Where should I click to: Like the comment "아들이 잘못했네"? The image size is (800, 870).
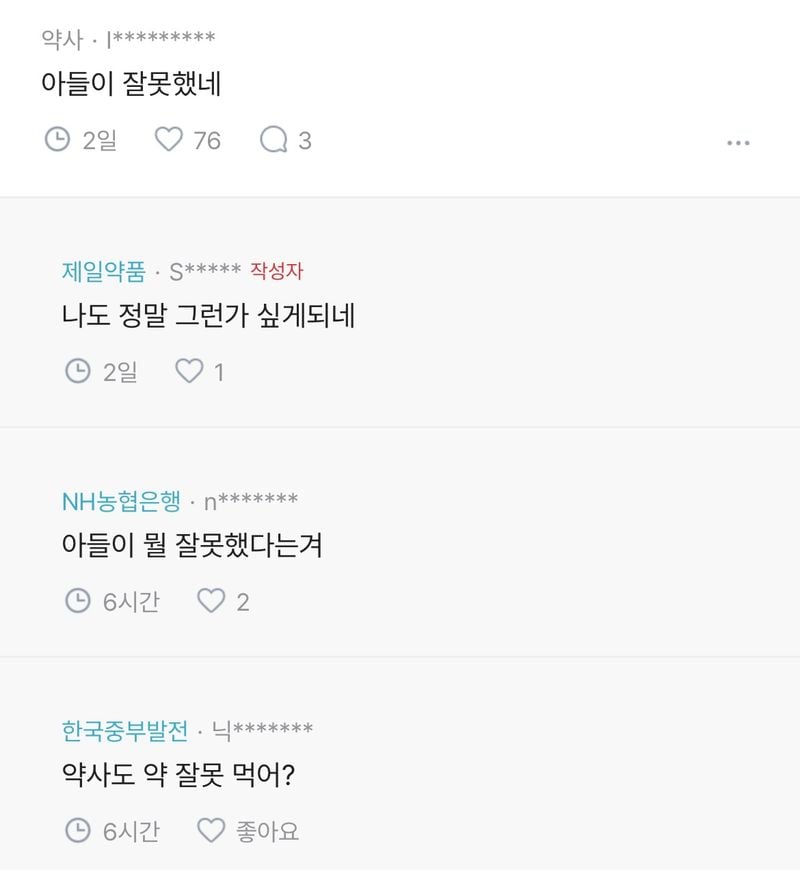coord(169,140)
